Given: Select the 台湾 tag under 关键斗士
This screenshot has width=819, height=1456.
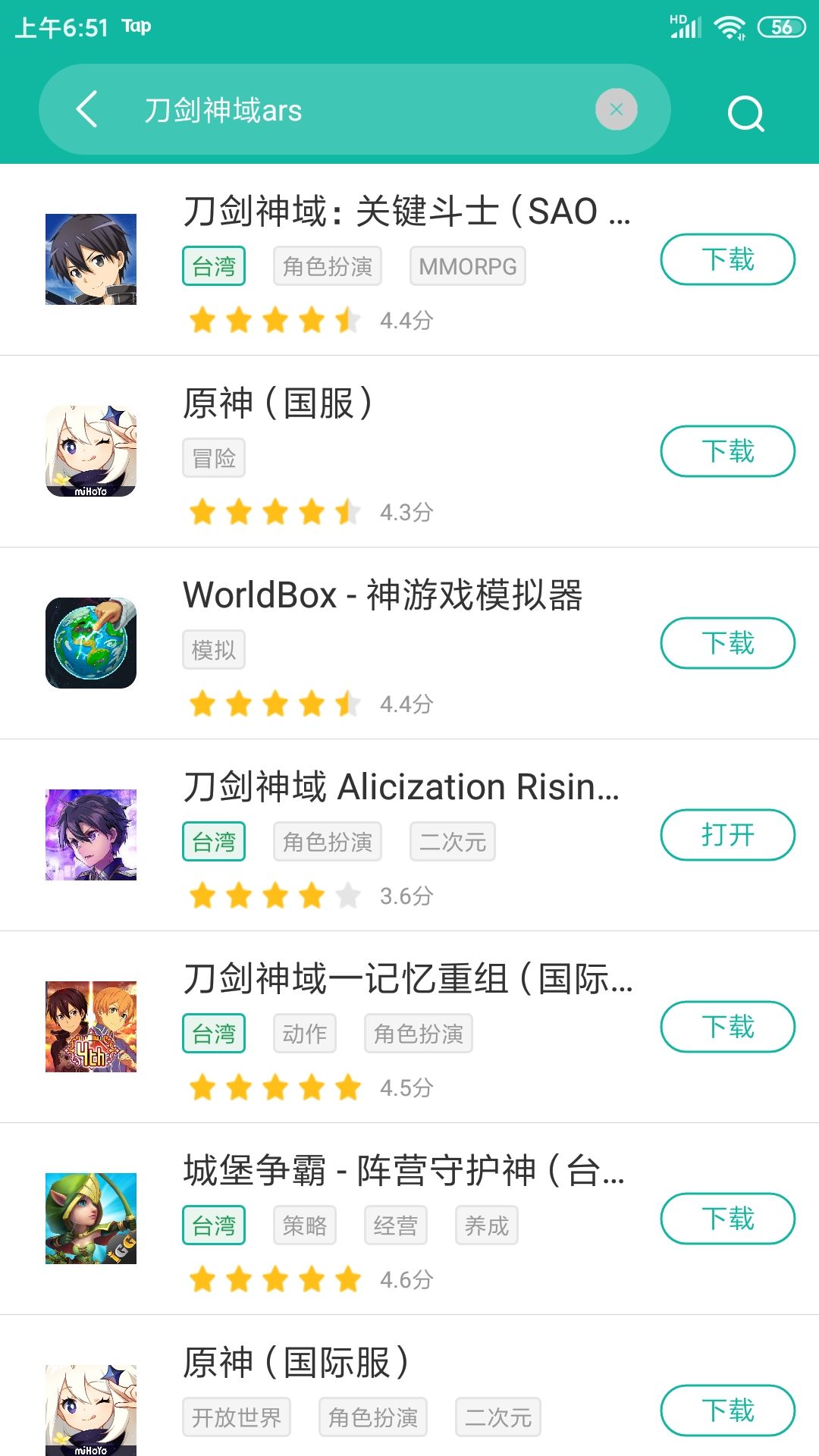Looking at the screenshot, I should click(x=214, y=265).
